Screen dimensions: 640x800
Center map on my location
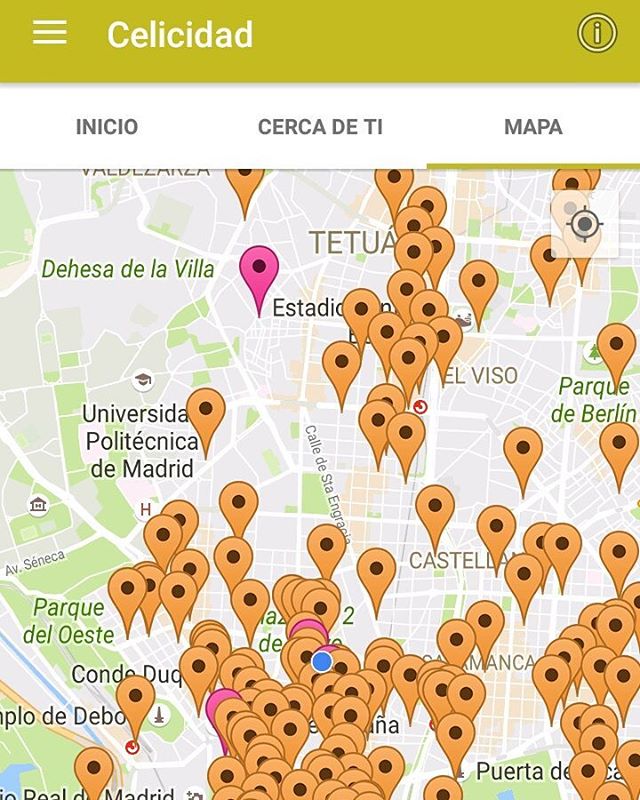(584, 224)
